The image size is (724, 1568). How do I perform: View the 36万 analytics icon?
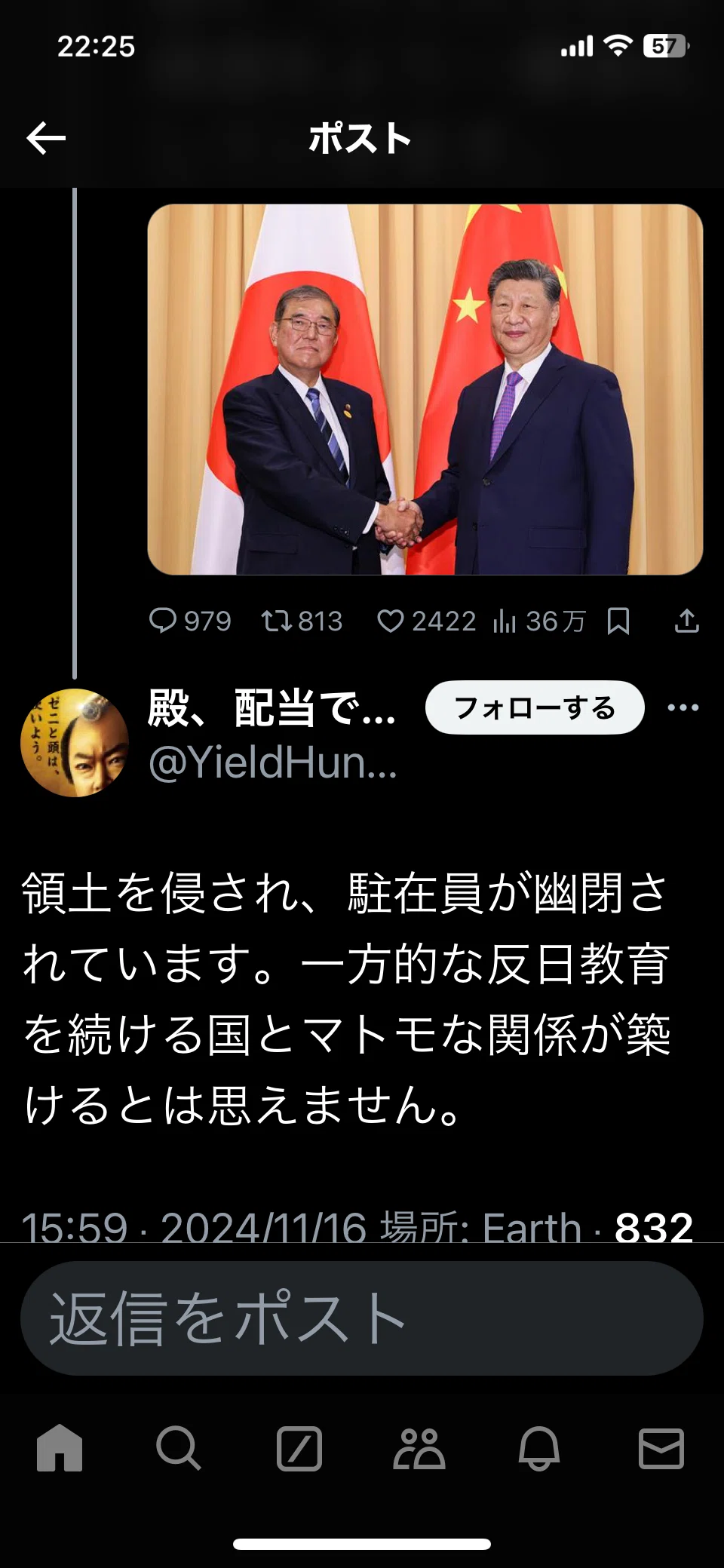click(505, 621)
